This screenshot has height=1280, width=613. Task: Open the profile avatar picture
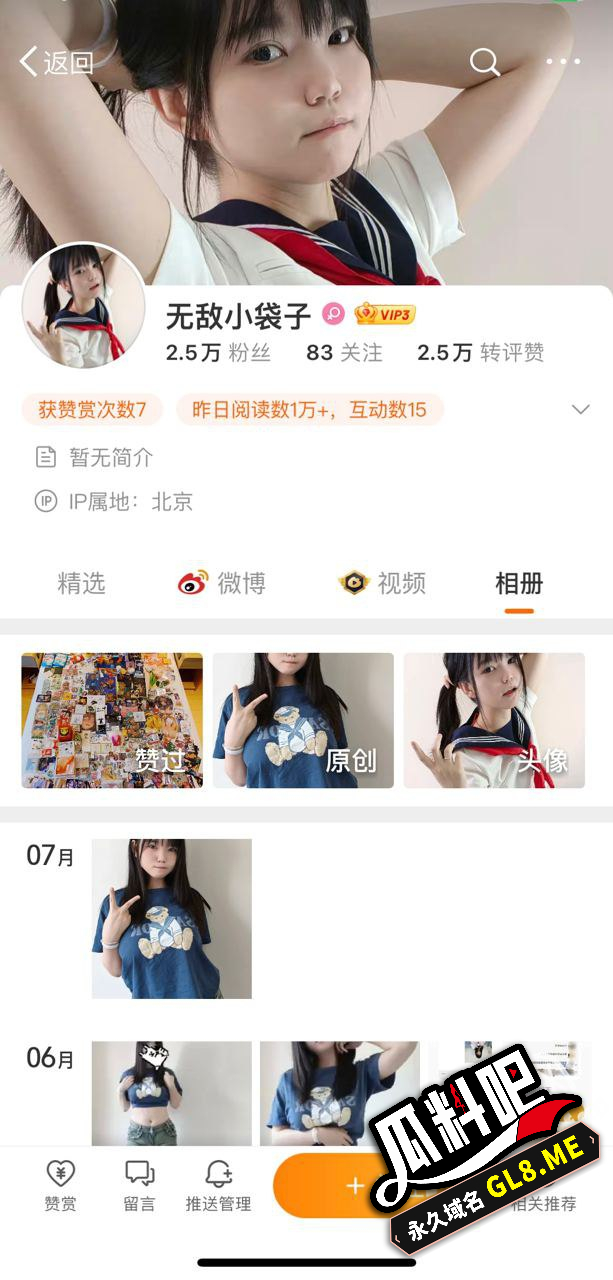(84, 306)
